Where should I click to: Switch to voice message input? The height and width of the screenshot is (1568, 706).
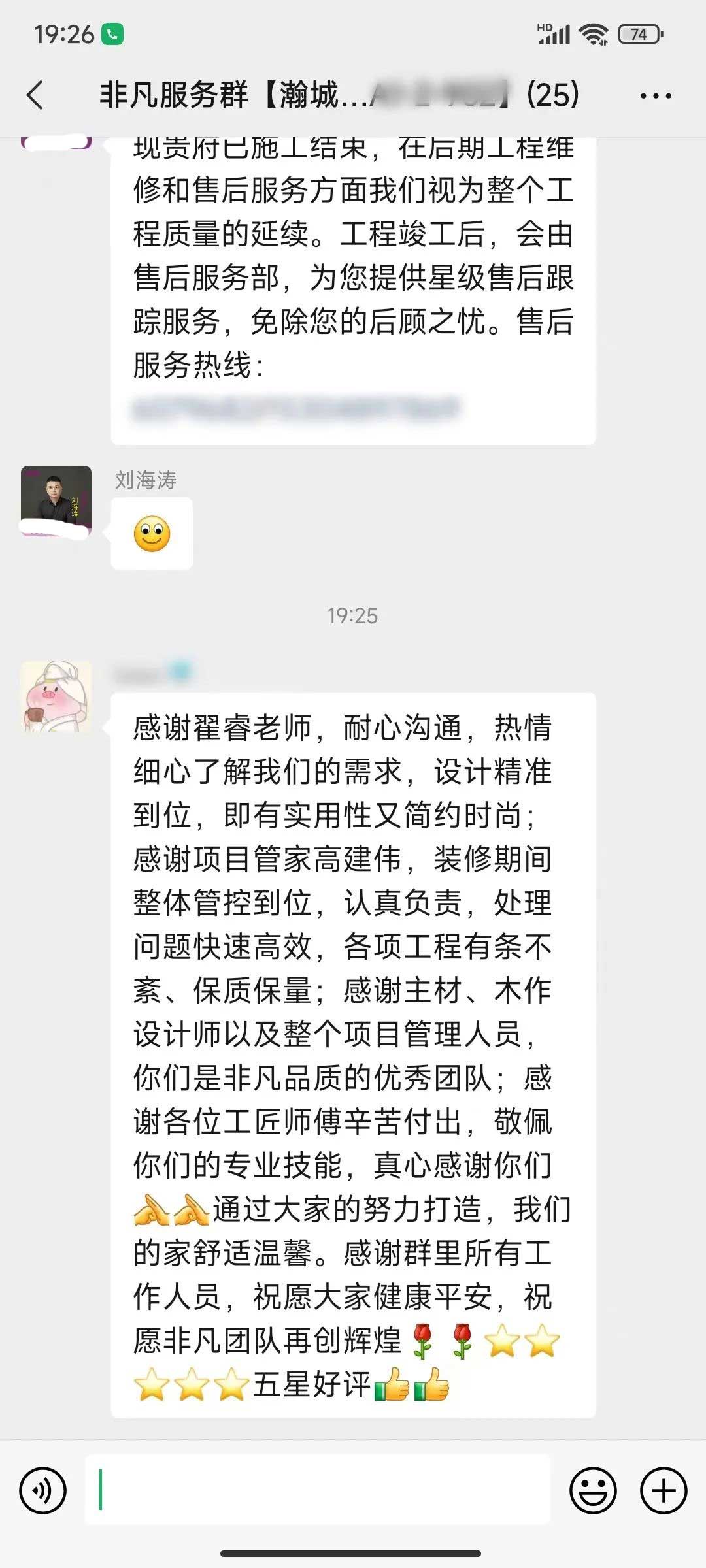point(43,1490)
